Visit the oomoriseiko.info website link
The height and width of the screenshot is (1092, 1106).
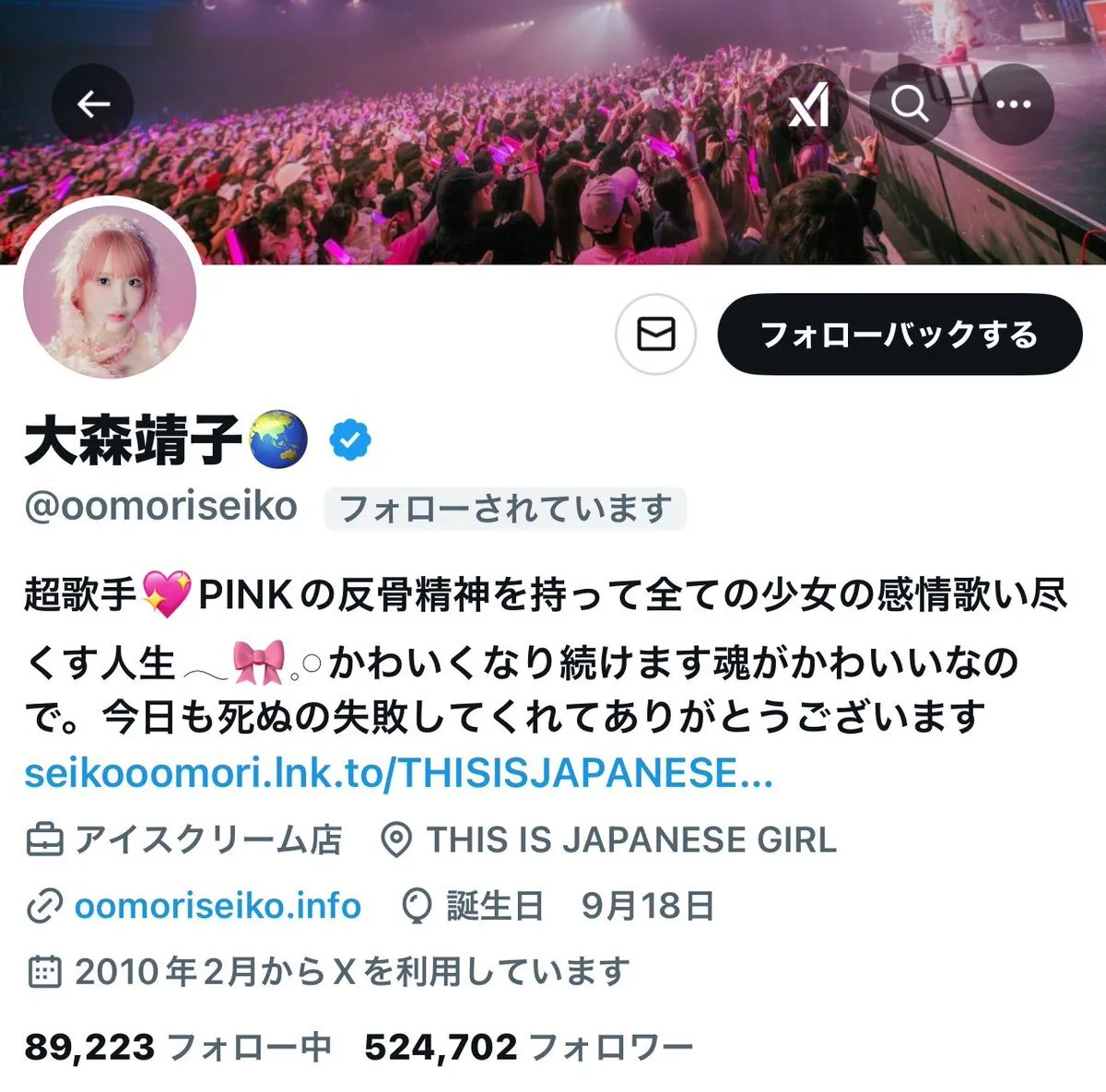click(218, 907)
